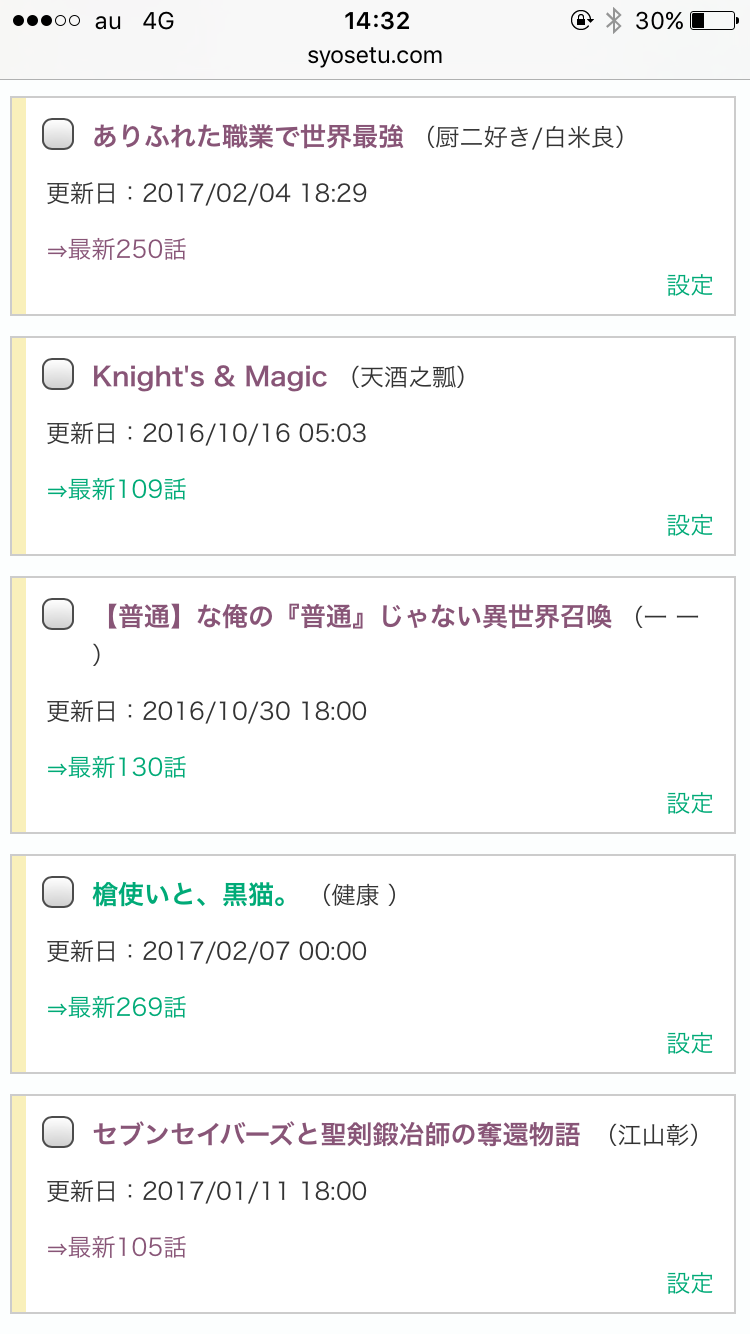Open 【普通】な俺の『普通』じゃない異世界召喚
The height and width of the screenshot is (1334, 750).
352,616
